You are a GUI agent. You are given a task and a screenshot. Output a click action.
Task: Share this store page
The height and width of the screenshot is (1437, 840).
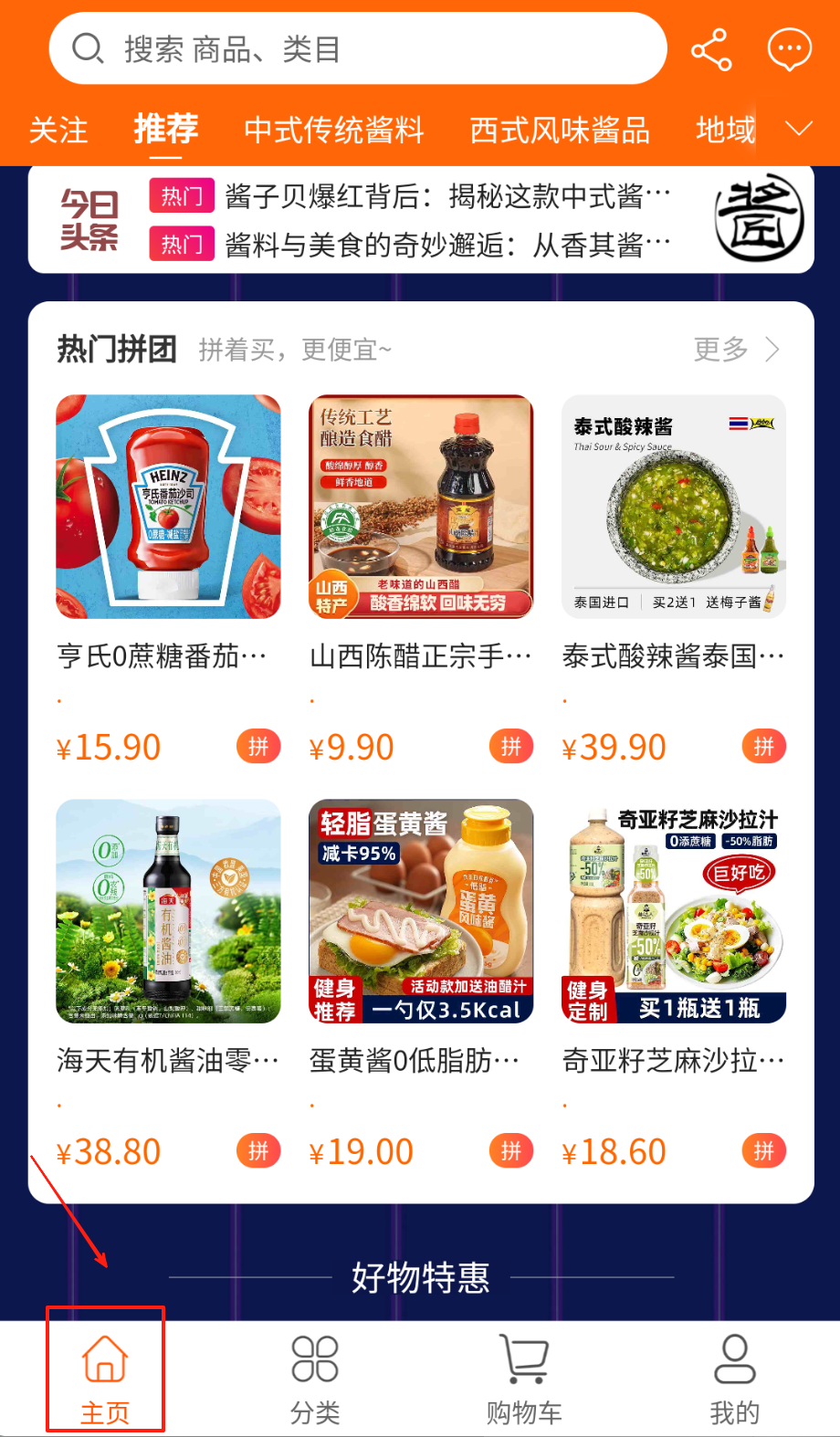coord(711,49)
